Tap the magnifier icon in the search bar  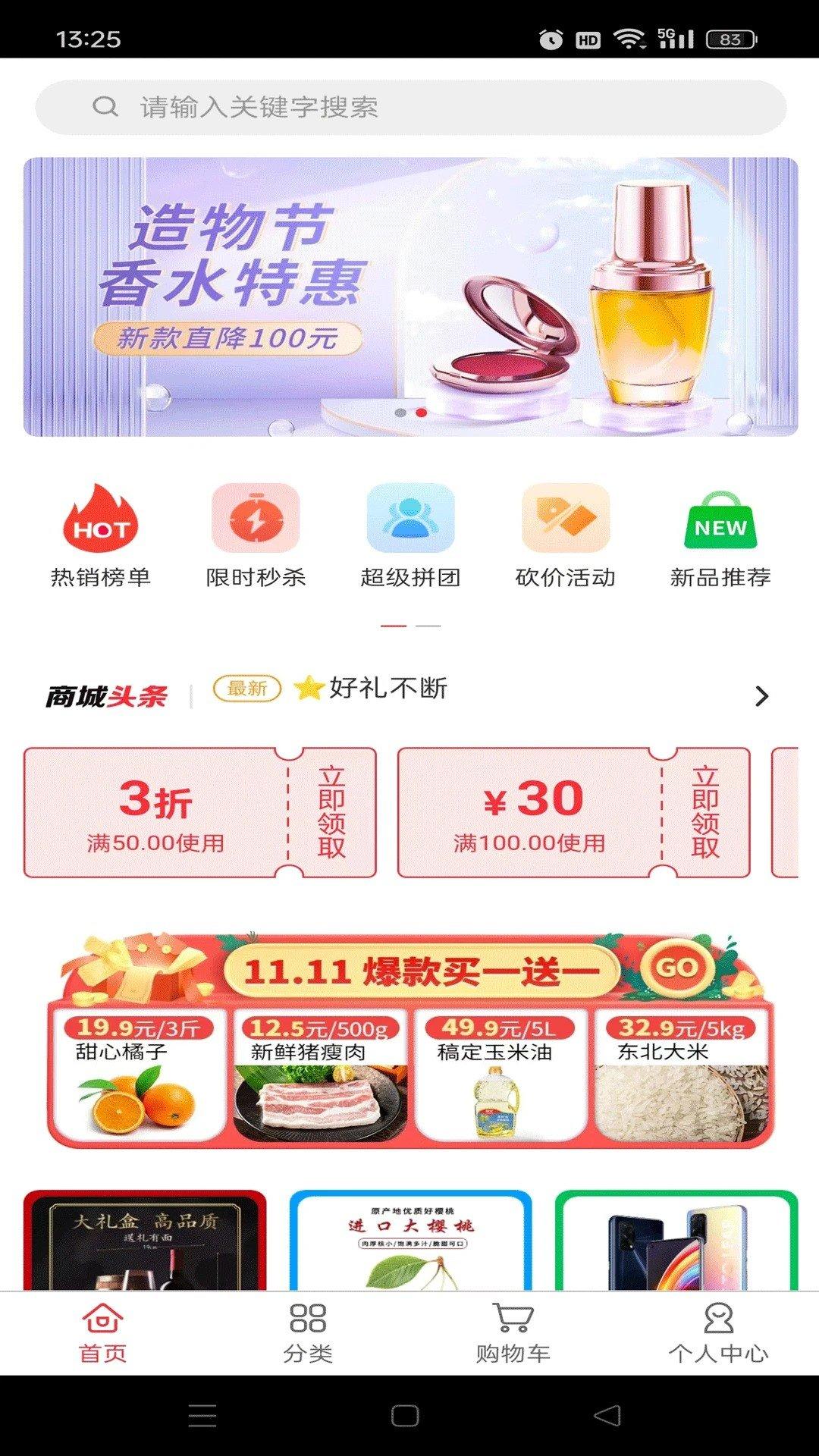[x=105, y=106]
